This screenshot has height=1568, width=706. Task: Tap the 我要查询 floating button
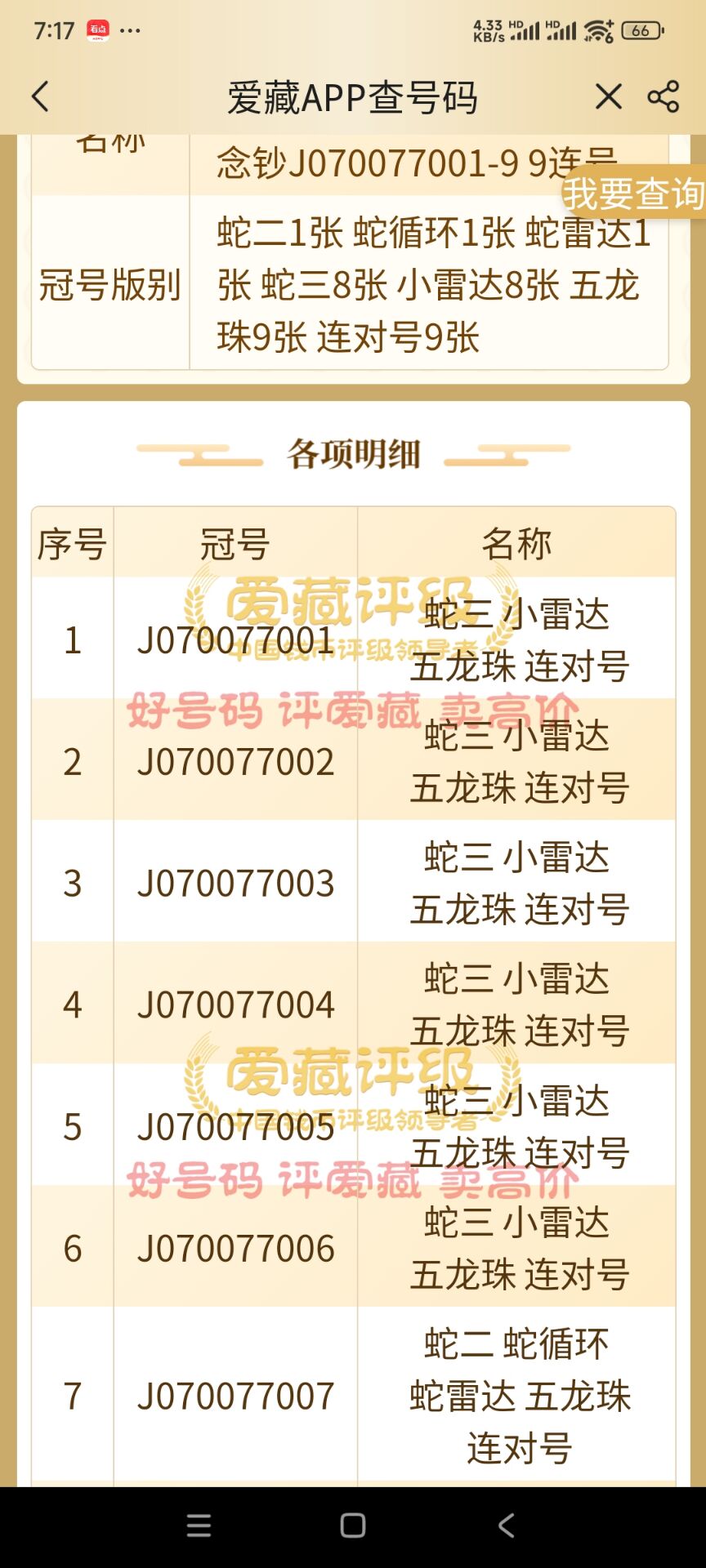click(x=632, y=194)
